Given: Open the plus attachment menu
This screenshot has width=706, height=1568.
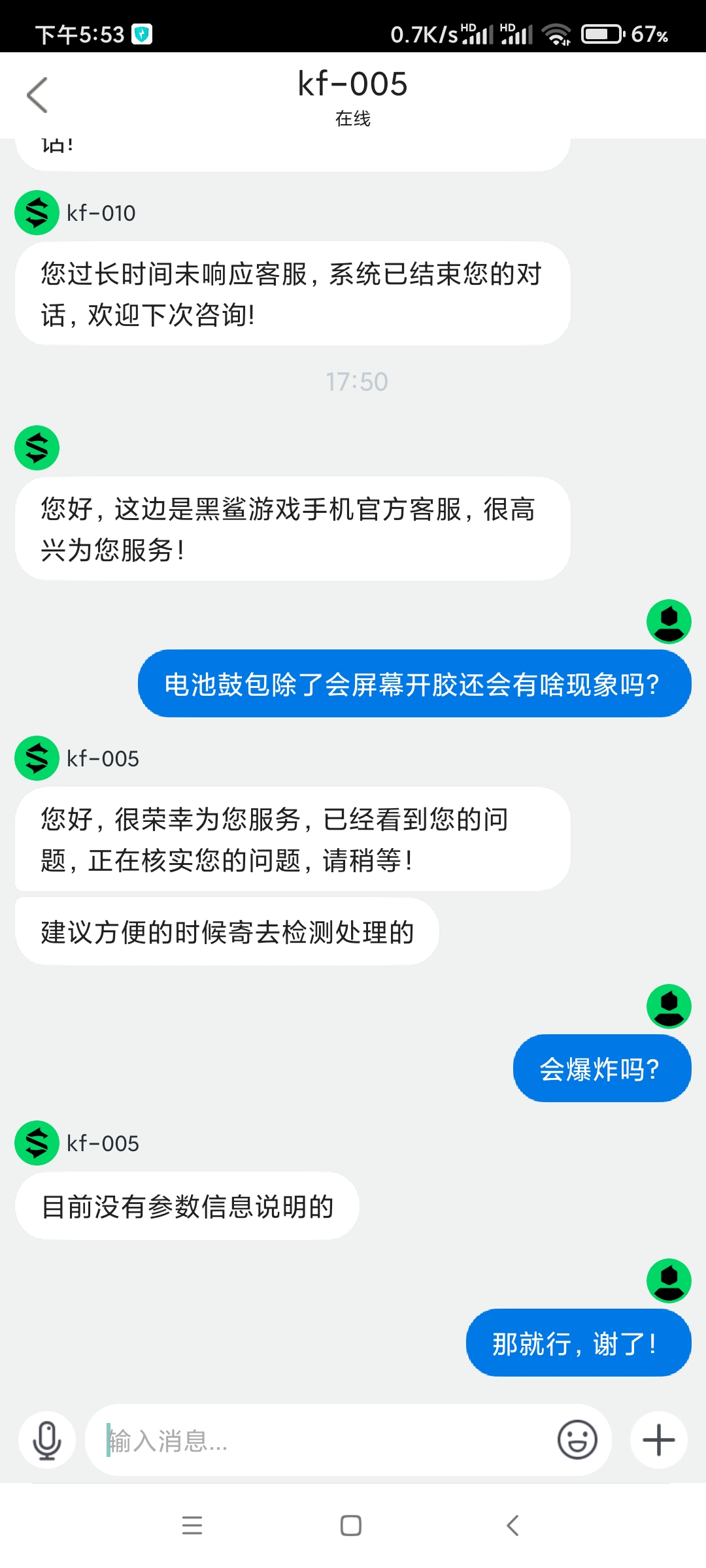Looking at the screenshot, I should point(658,1440).
